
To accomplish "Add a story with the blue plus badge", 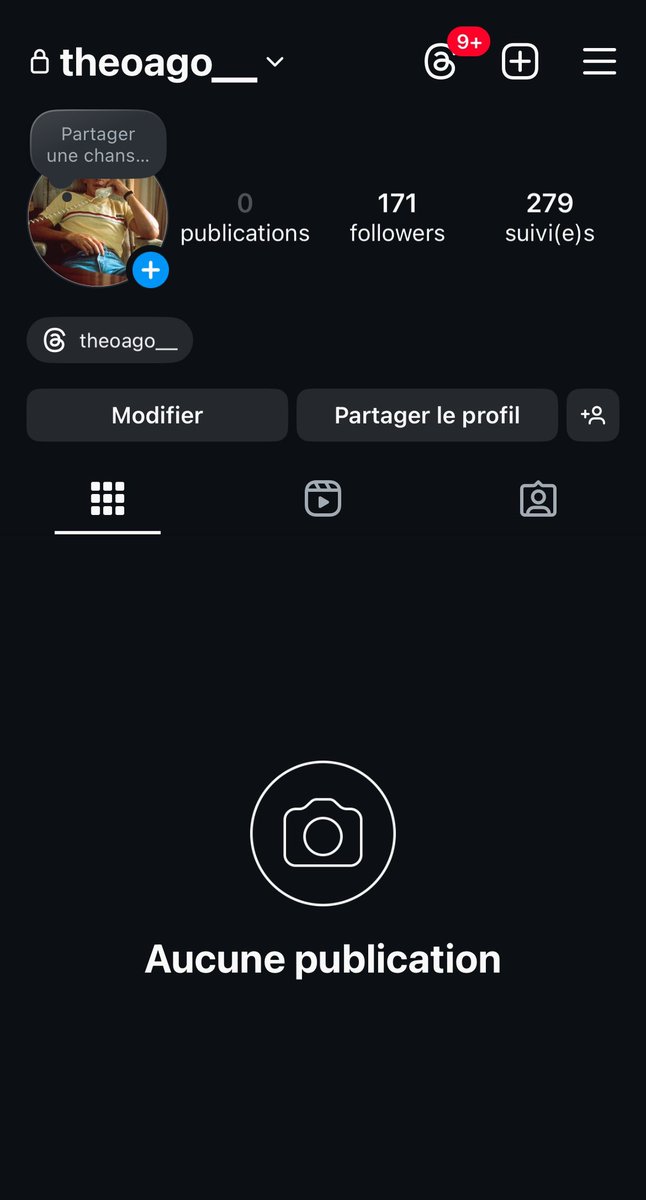I will tap(151, 269).
